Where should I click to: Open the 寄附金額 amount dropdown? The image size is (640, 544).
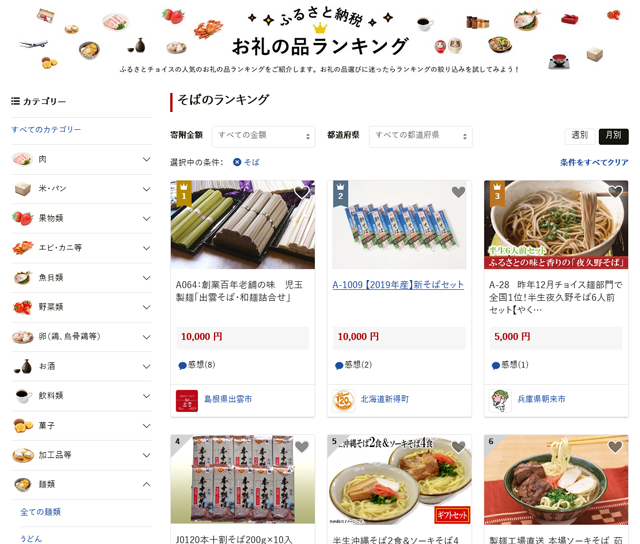click(262, 135)
